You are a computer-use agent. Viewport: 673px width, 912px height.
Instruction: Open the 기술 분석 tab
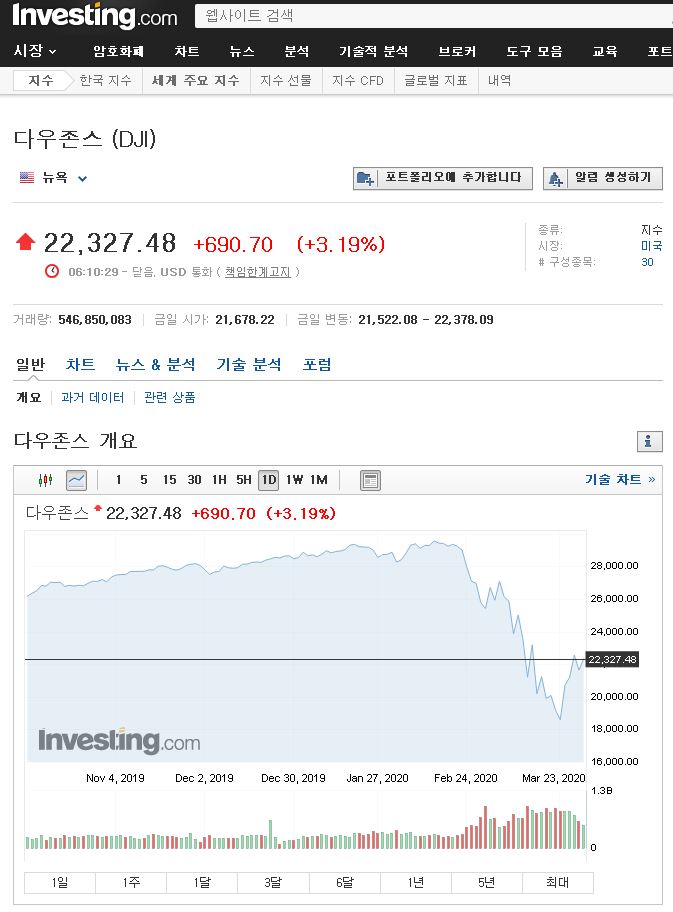tap(249, 365)
